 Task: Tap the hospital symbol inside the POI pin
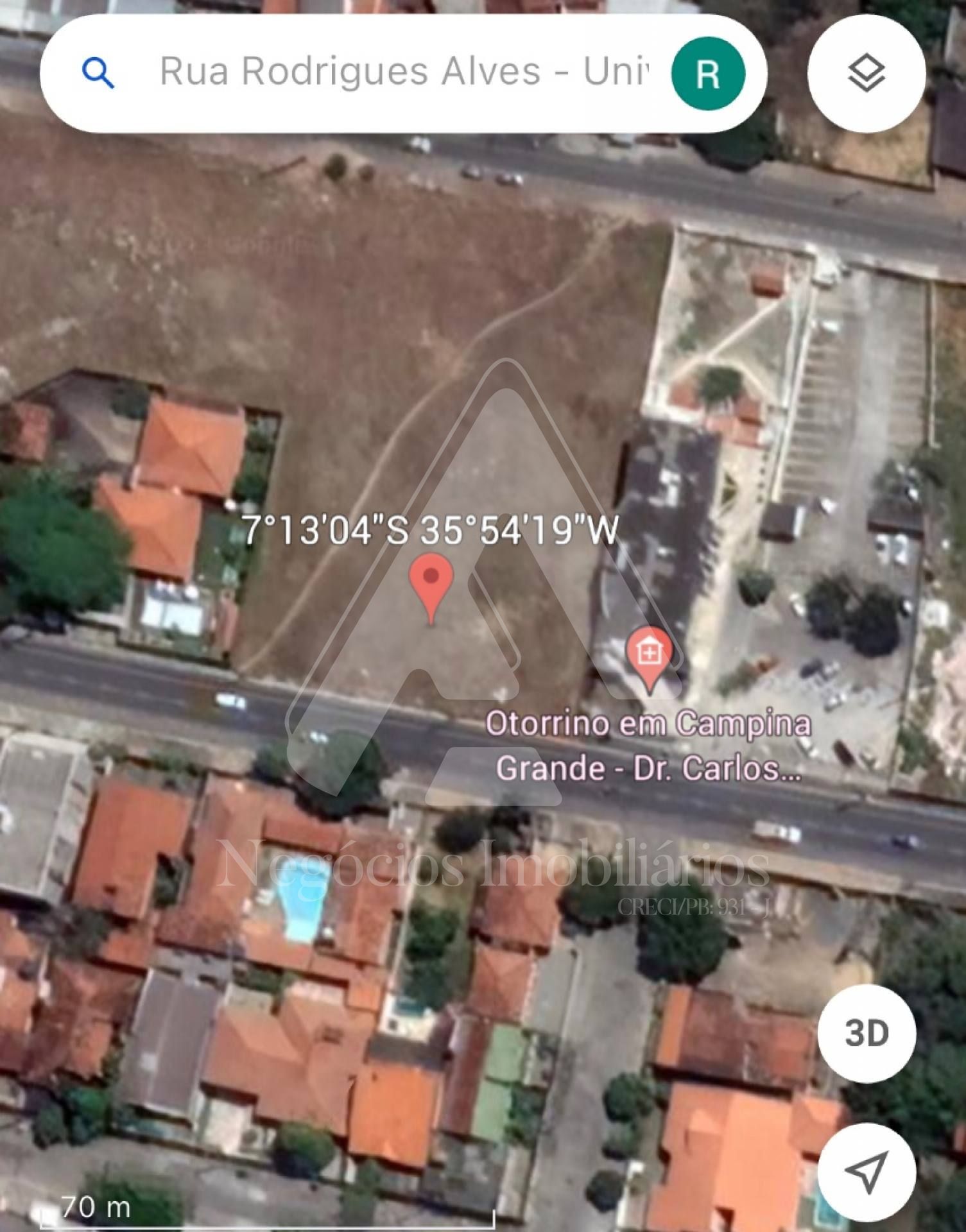coord(650,649)
